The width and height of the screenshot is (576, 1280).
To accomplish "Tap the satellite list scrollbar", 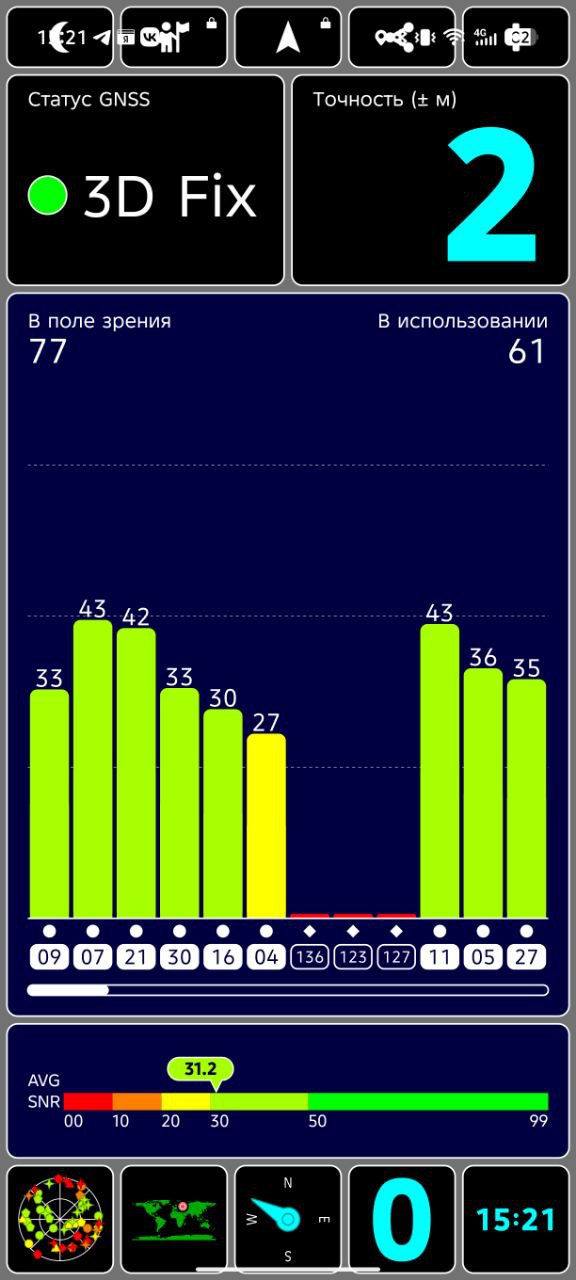I will [x=288, y=990].
